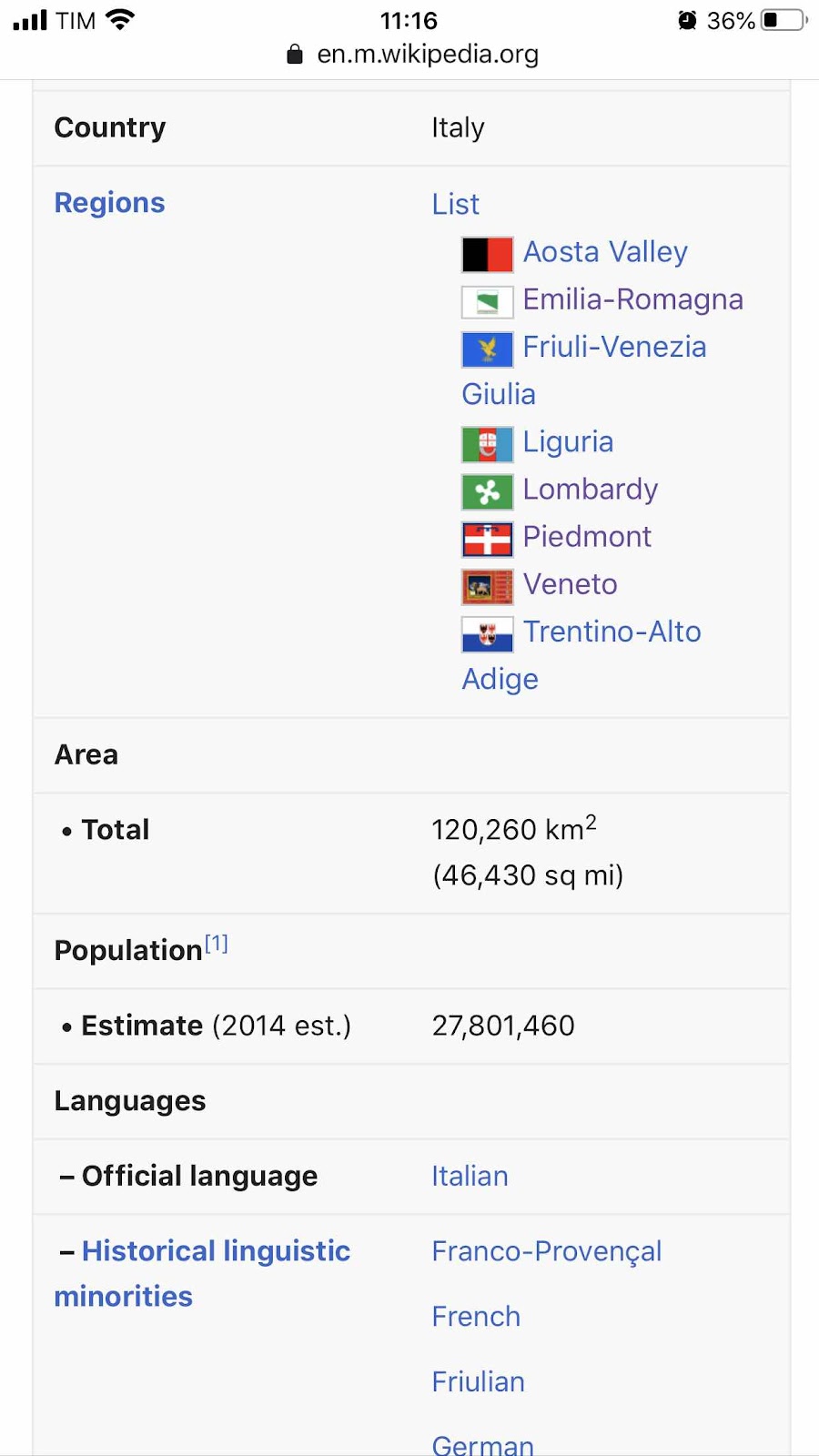
Task: Tap the Piedmont link
Action: (x=587, y=537)
